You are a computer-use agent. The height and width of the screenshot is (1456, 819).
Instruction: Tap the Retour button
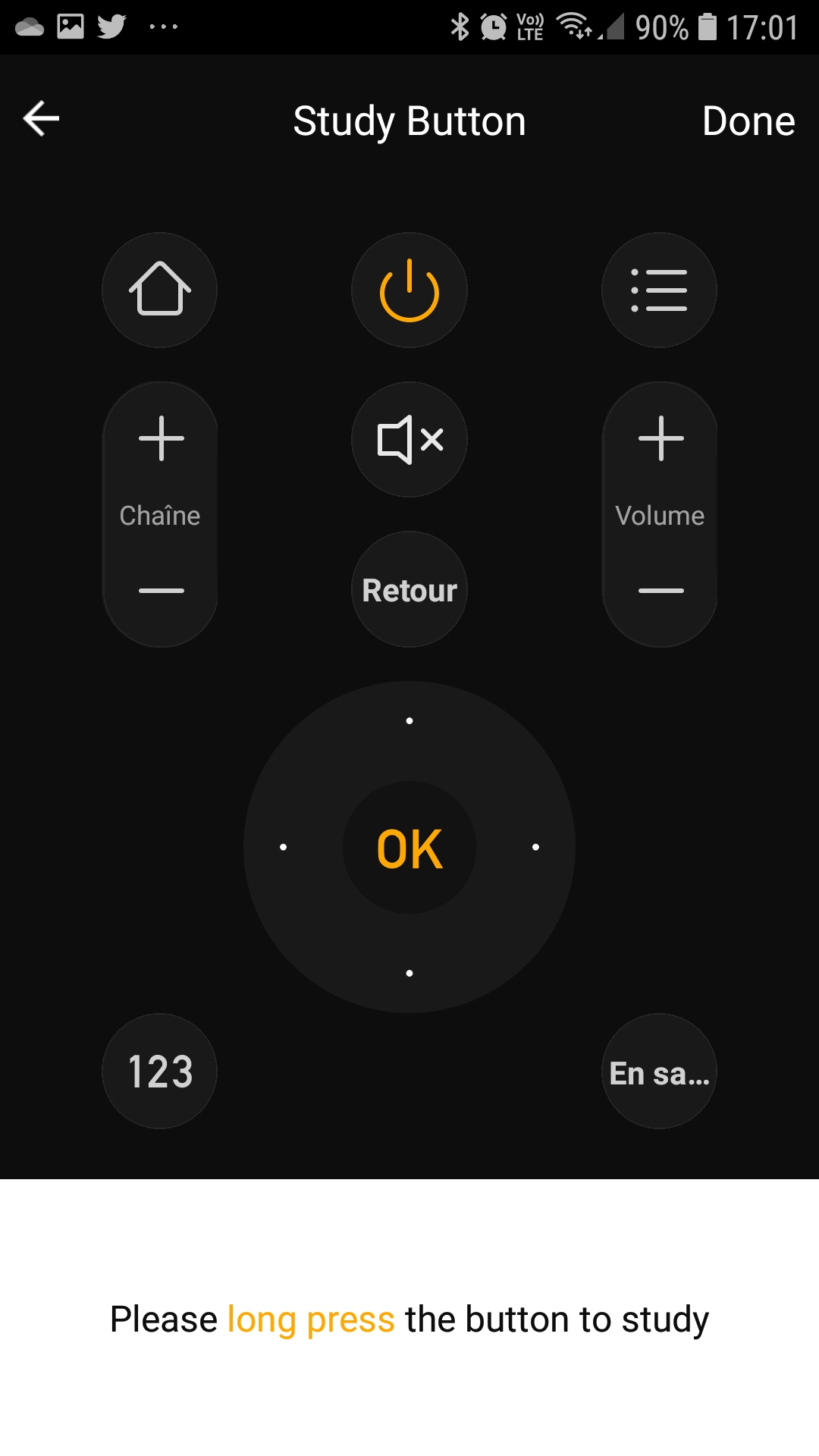409,590
